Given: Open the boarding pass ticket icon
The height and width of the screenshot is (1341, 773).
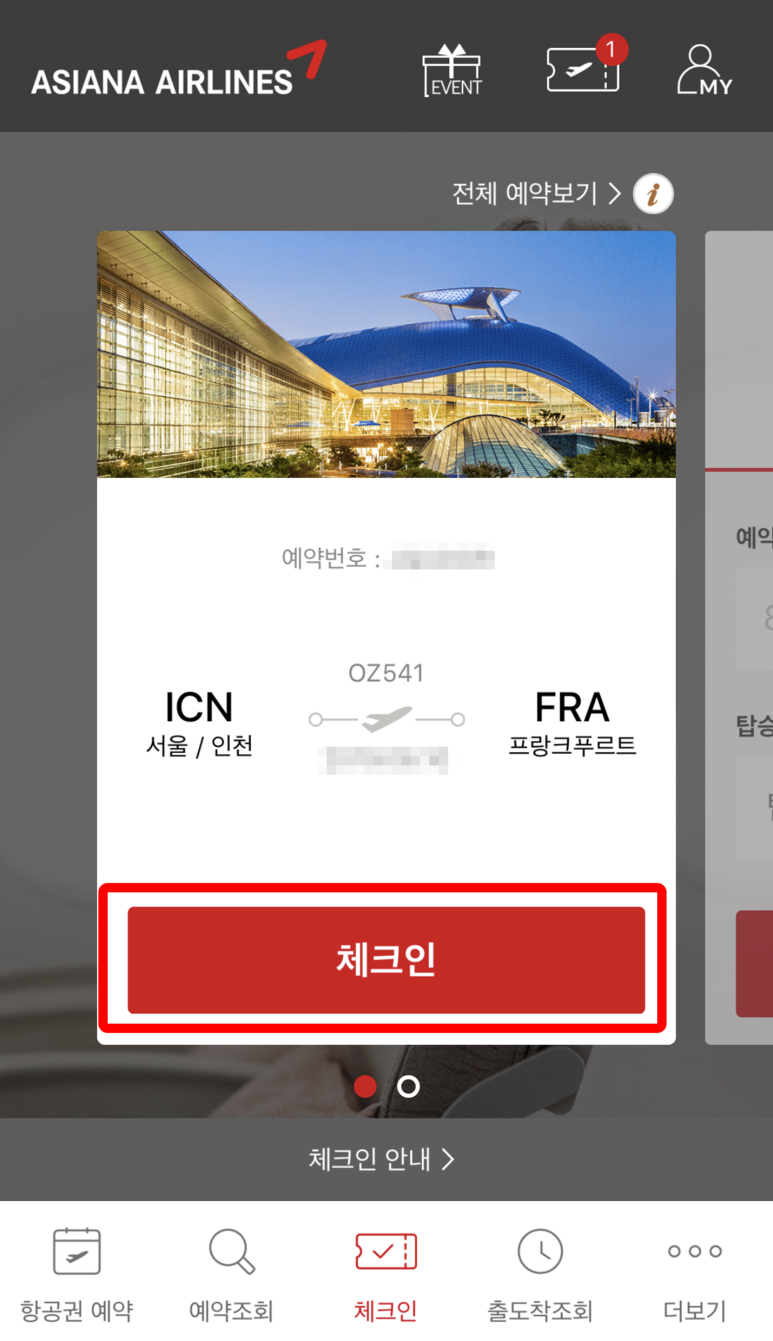Looking at the screenshot, I should point(585,67).
